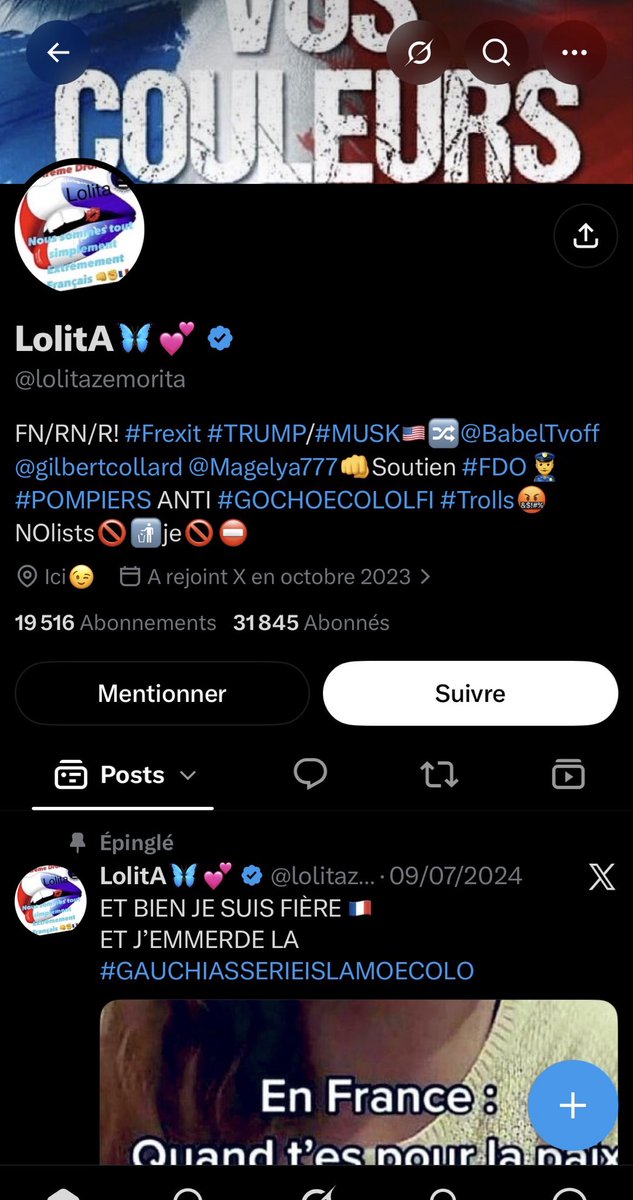Compose a new post with plus button
This screenshot has width=633, height=1200.
click(573, 1105)
